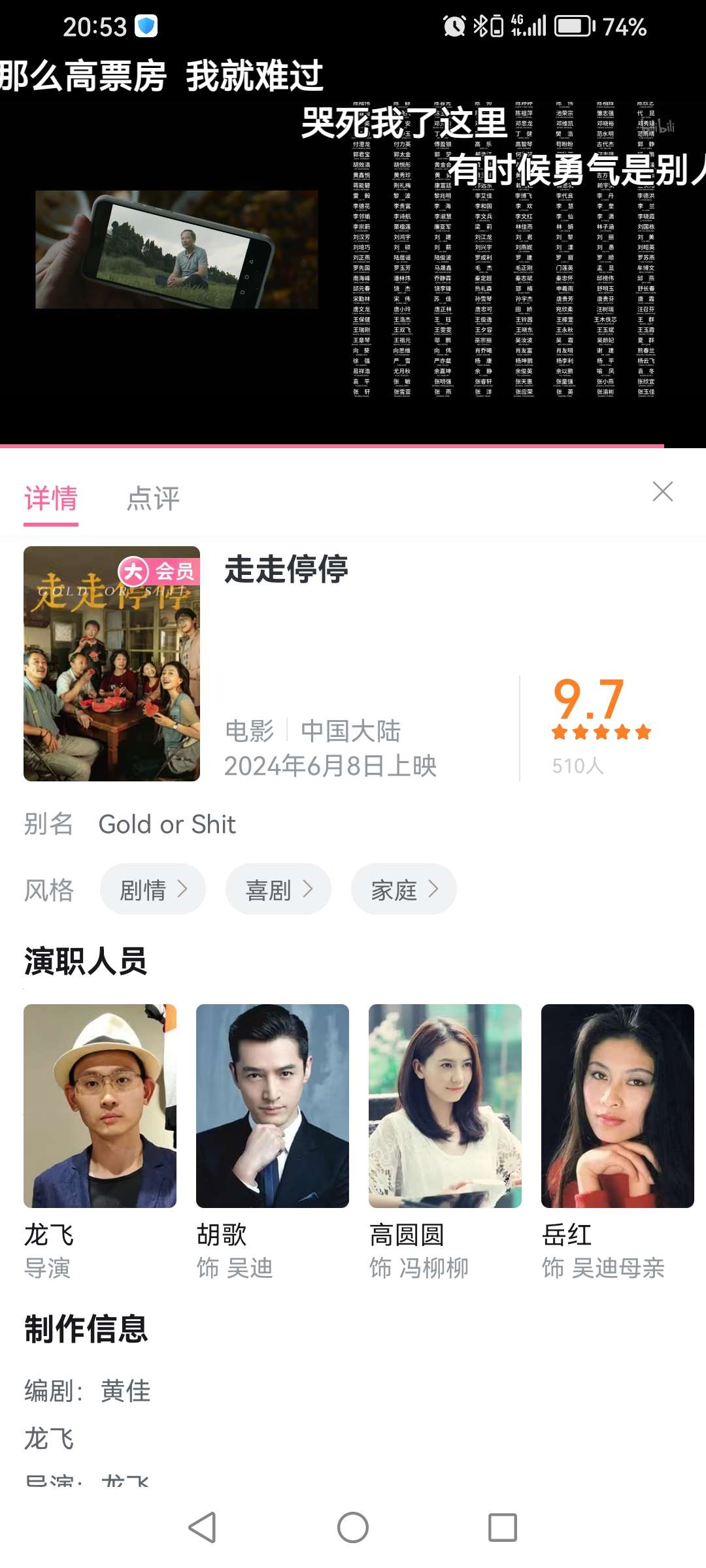The image size is (706, 1568).
Task: Browse the 剧情 genre chip
Action: [153, 889]
